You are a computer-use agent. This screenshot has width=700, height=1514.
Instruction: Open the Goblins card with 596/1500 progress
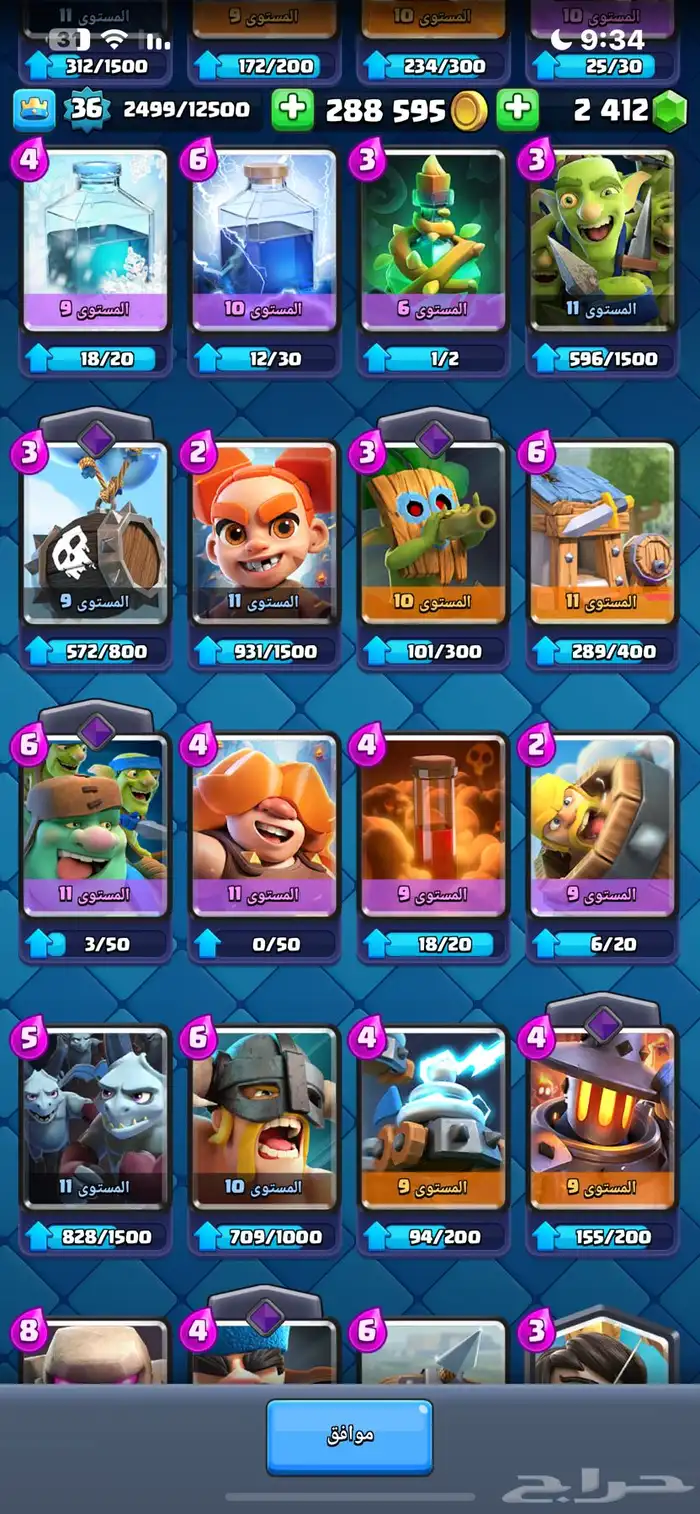click(602, 240)
